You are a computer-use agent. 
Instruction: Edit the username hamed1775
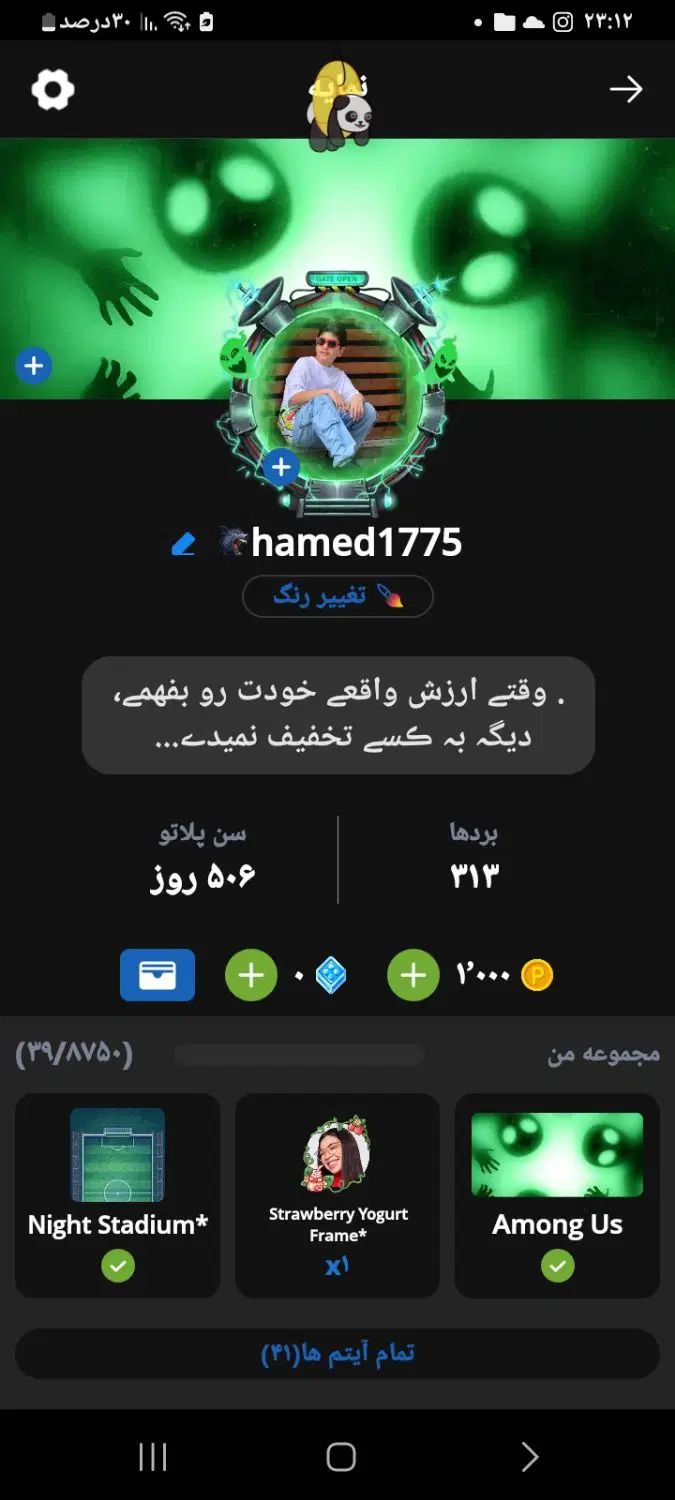183,544
